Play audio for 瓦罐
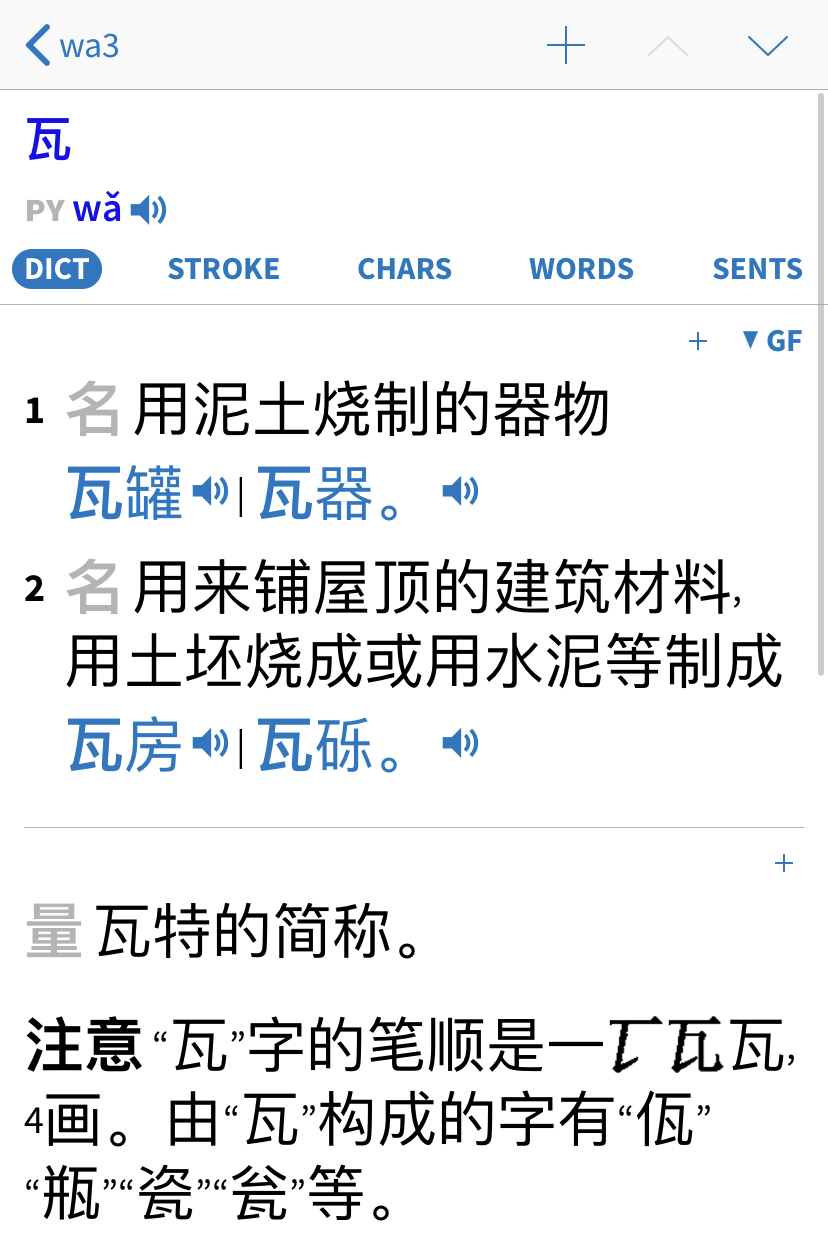This screenshot has width=828, height=1247. [x=210, y=491]
